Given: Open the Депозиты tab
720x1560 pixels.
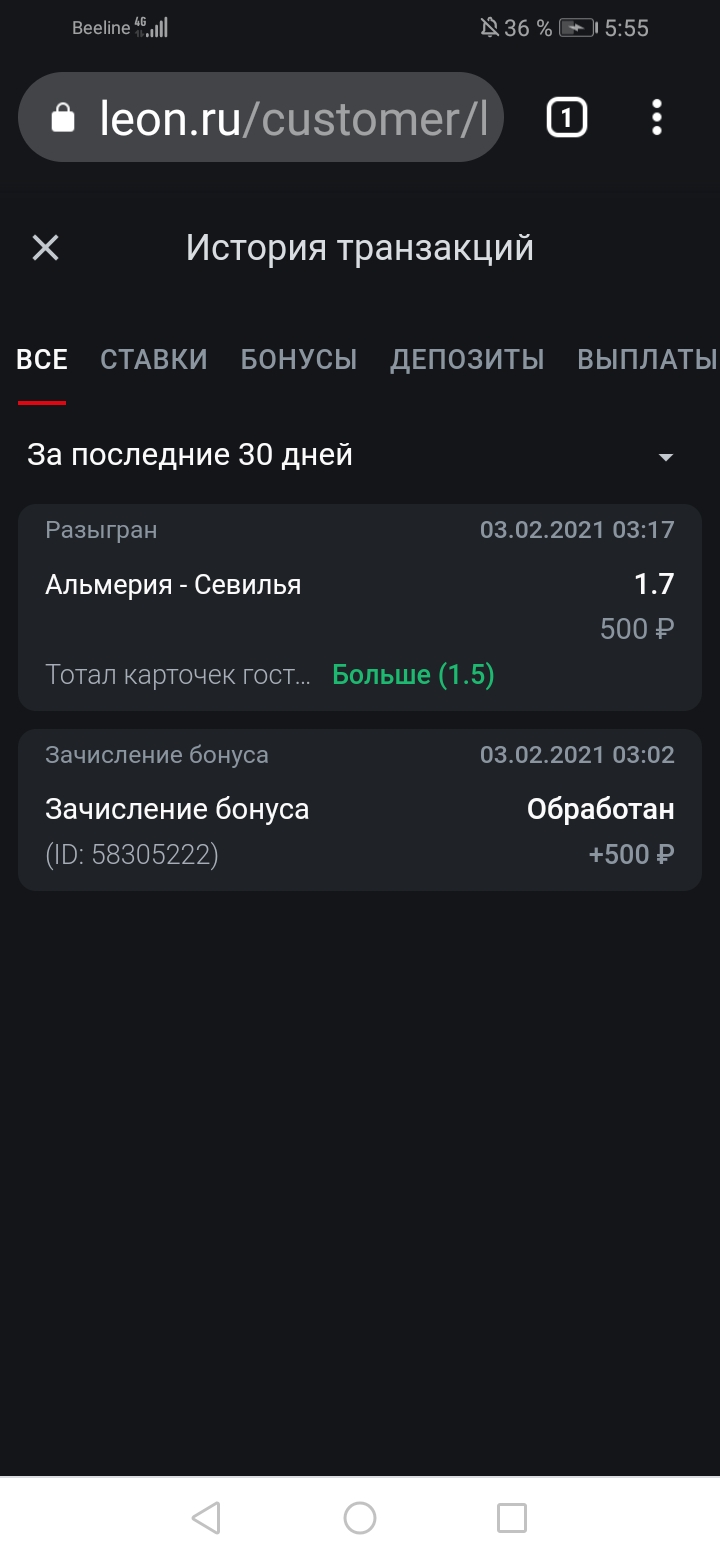Looking at the screenshot, I should pos(467,360).
